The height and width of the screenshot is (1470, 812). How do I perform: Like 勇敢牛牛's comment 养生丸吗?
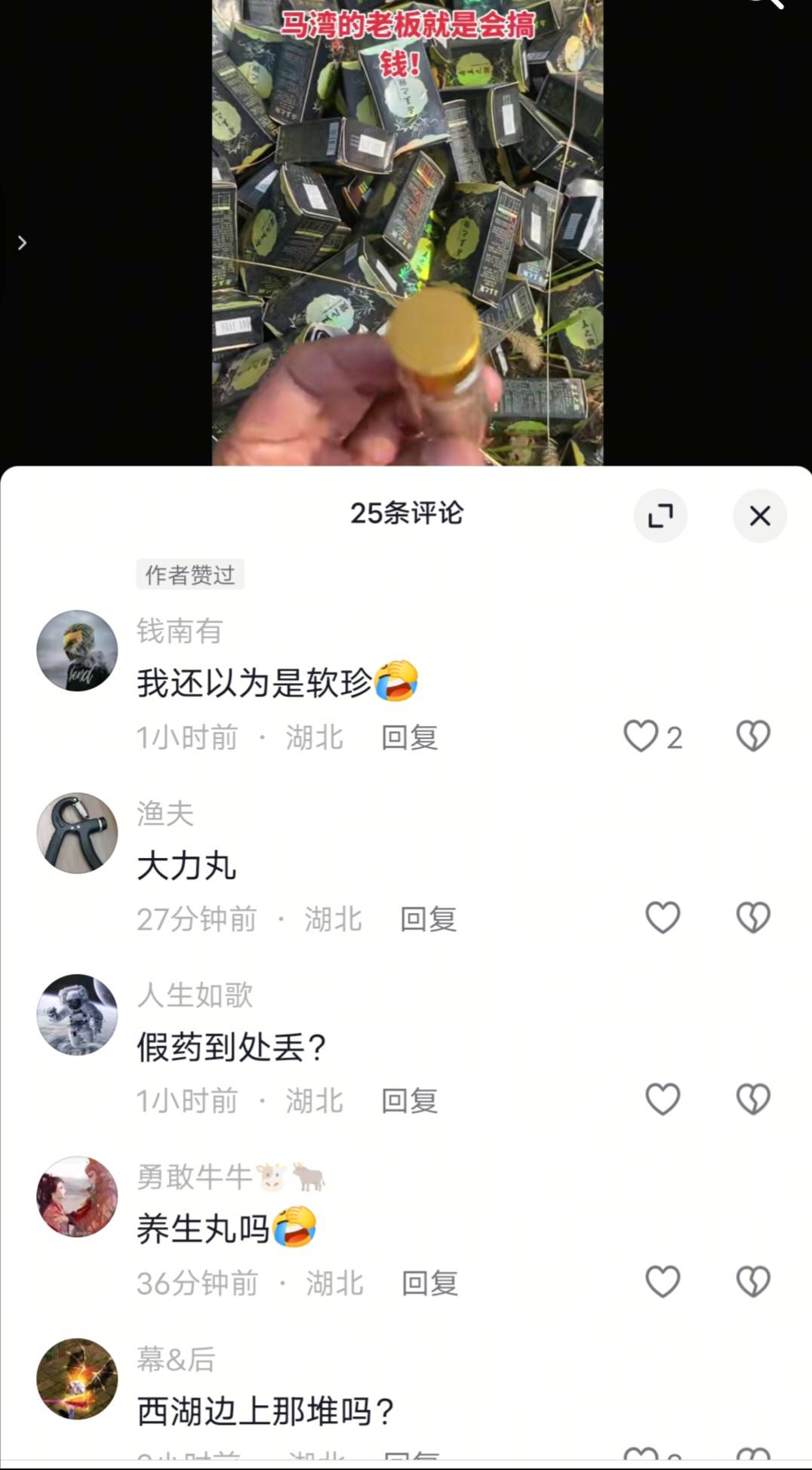[x=663, y=1281]
